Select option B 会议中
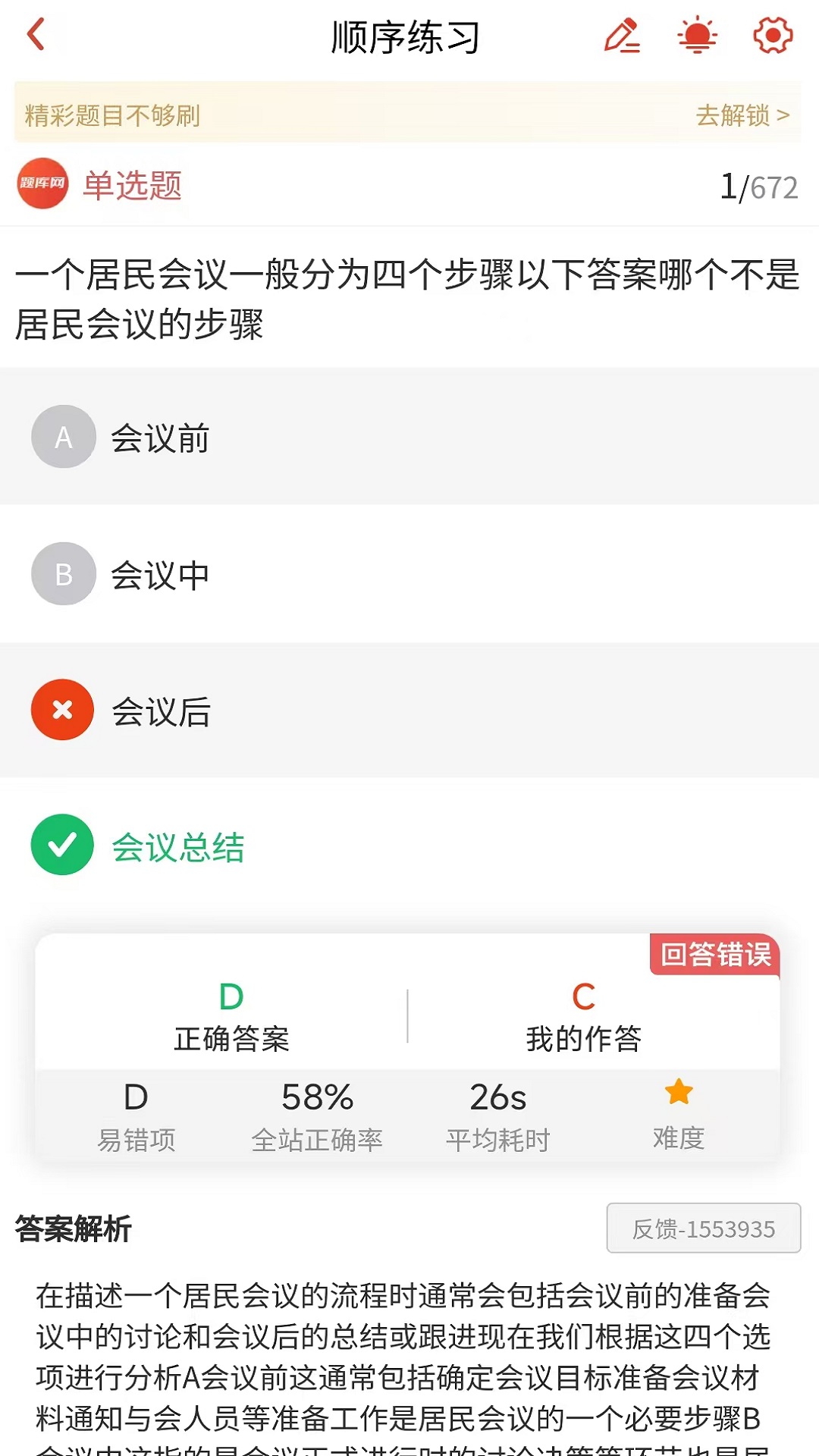The image size is (819, 1456). click(161, 573)
